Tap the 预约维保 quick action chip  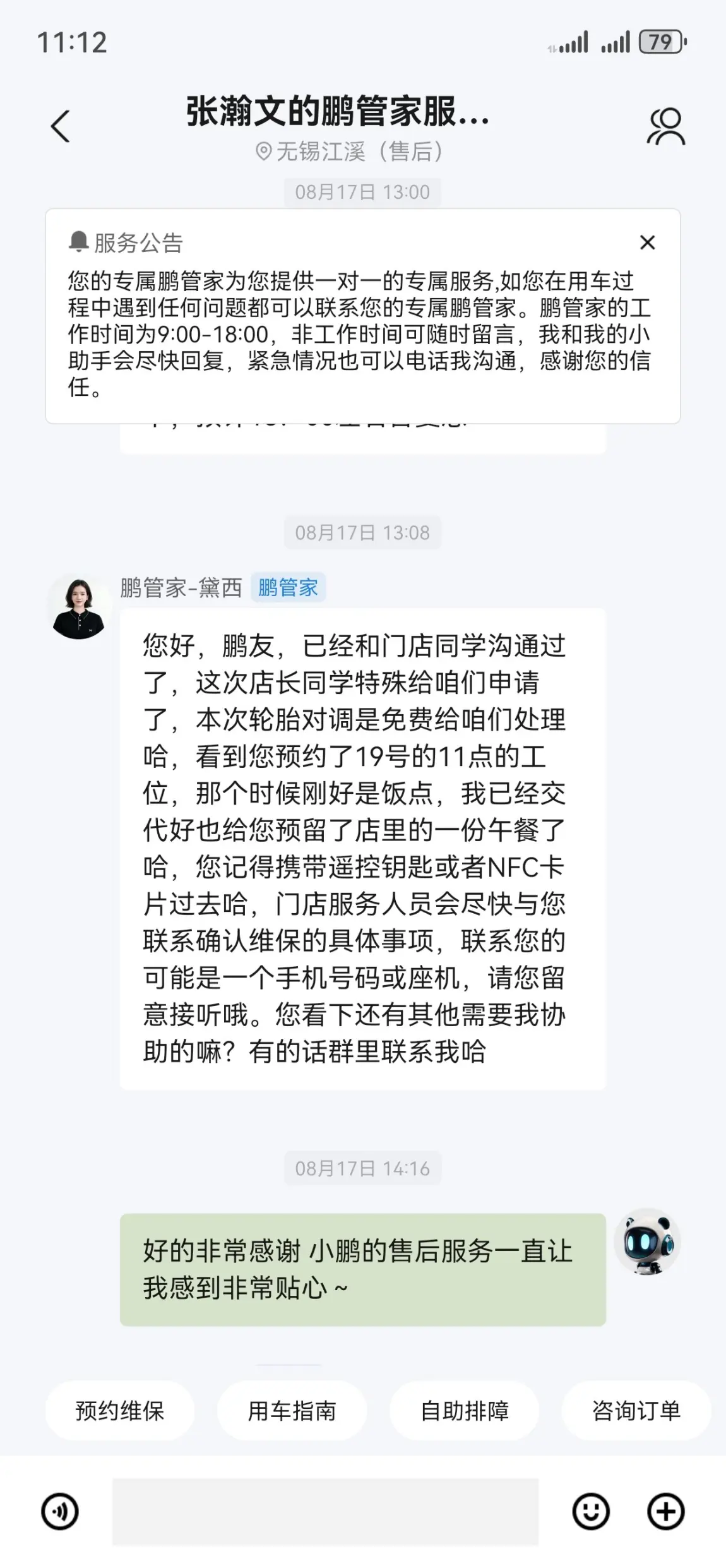pyautogui.click(x=119, y=1410)
